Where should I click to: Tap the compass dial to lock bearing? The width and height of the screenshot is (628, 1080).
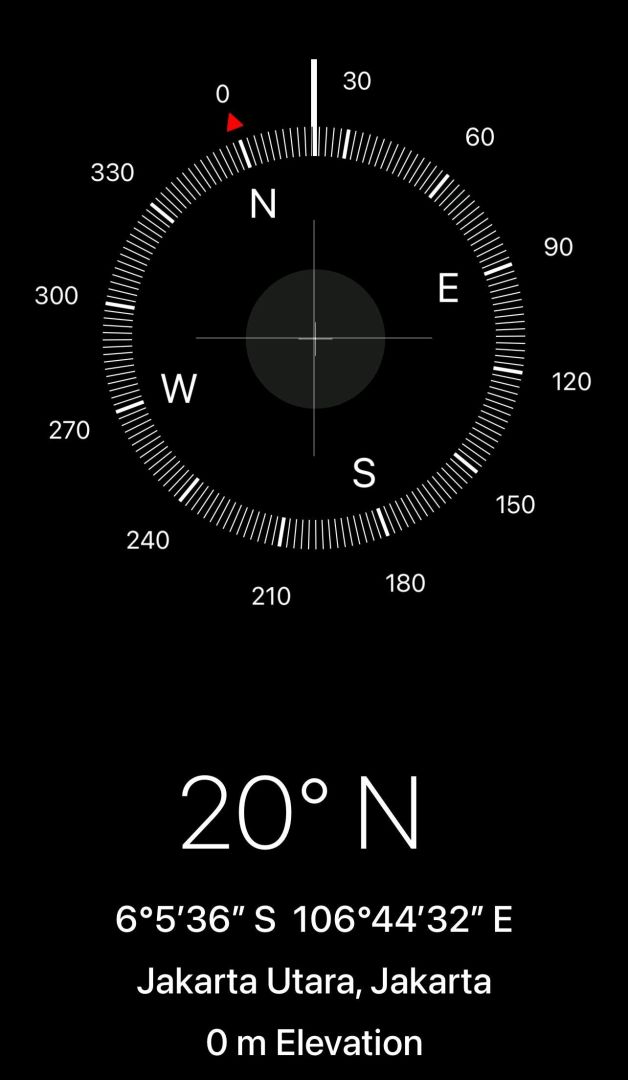click(x=314, y=338)
